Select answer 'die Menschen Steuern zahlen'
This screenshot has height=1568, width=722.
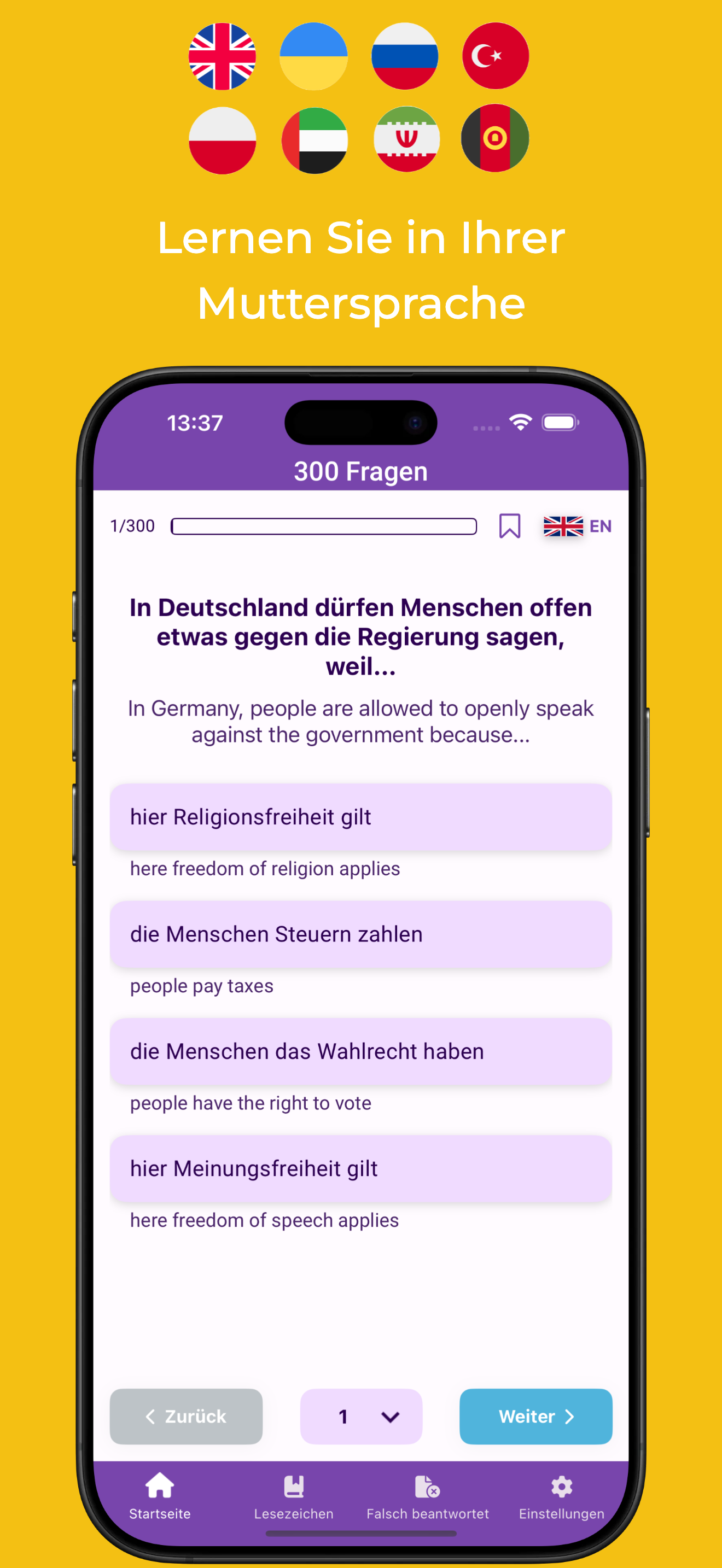pyautogui.click(x=360, y=934)
